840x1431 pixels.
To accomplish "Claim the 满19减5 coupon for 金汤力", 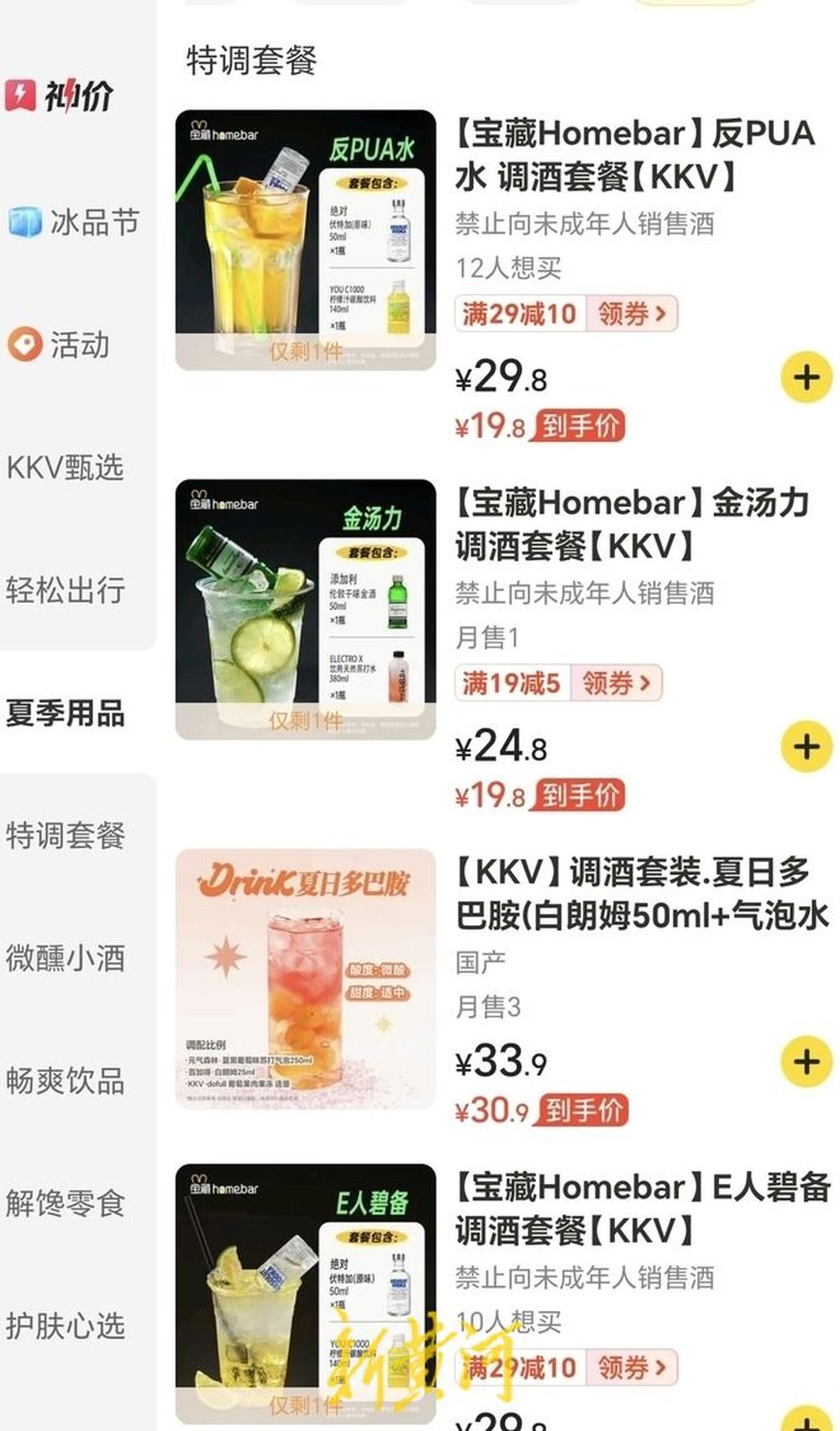I will (617, 683).
